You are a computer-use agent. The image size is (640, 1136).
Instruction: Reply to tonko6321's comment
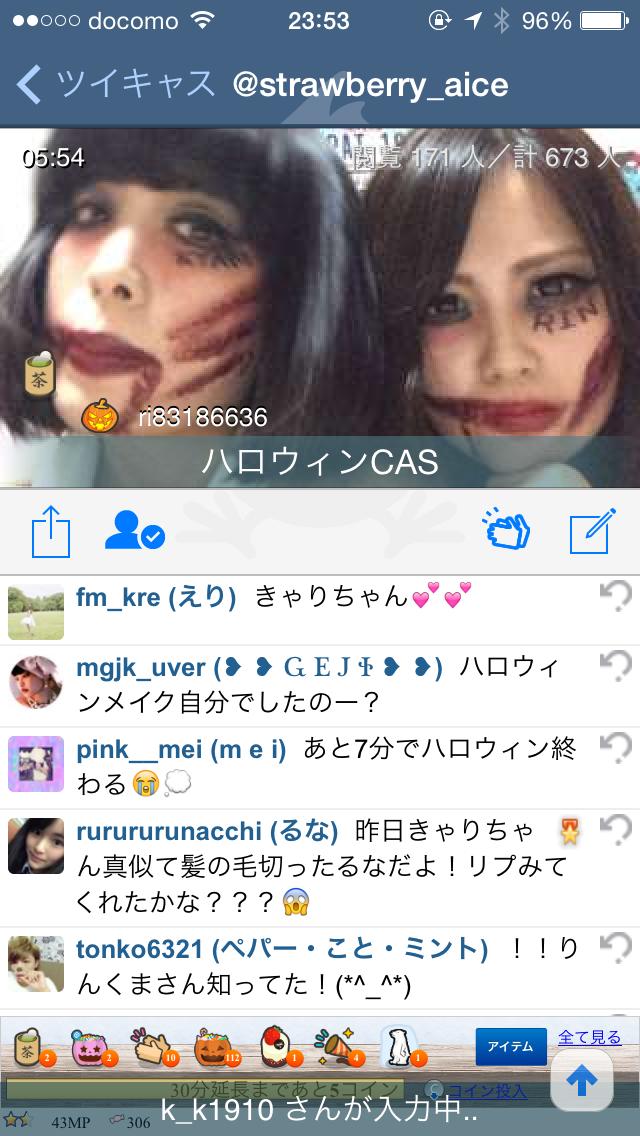click(616, 946)
